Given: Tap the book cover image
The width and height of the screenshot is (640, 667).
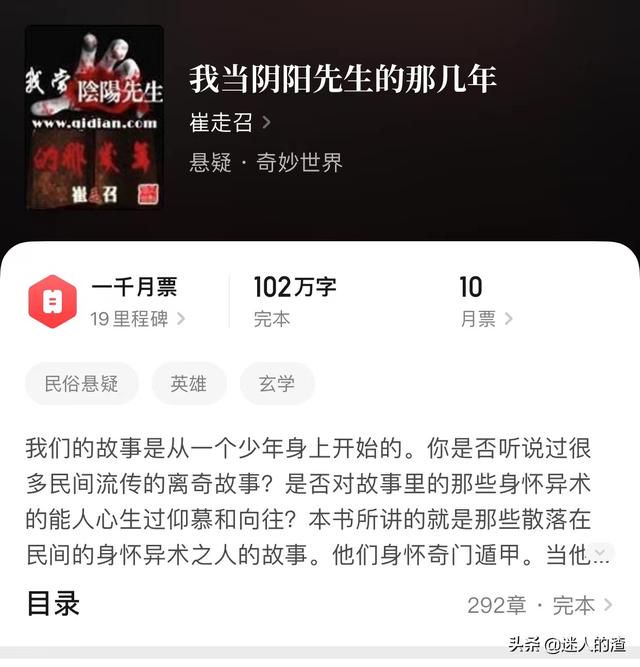Looking at the screenshot, I should pos(94,117).
